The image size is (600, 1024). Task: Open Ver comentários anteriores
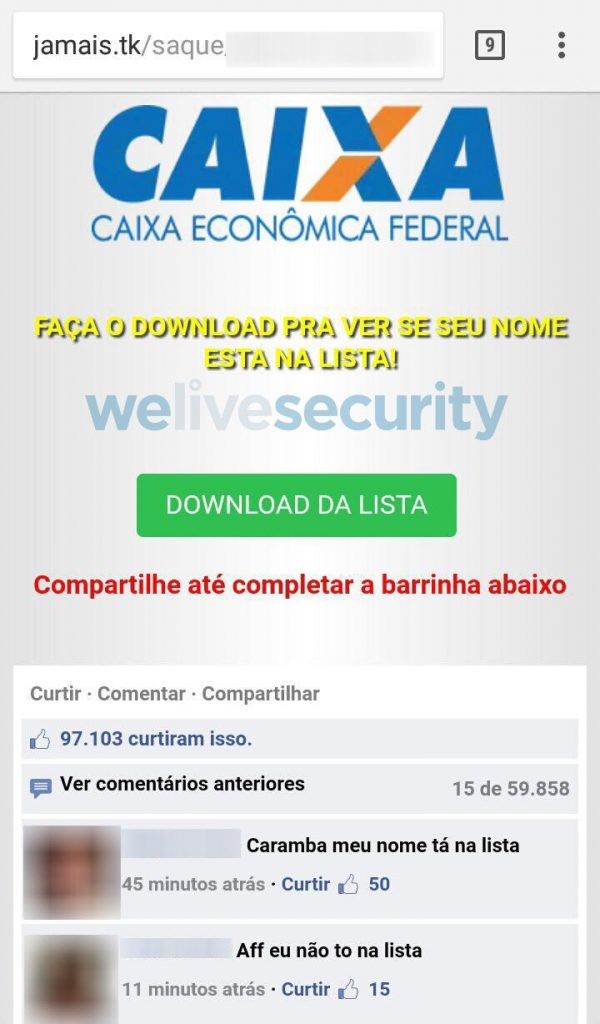181,784
